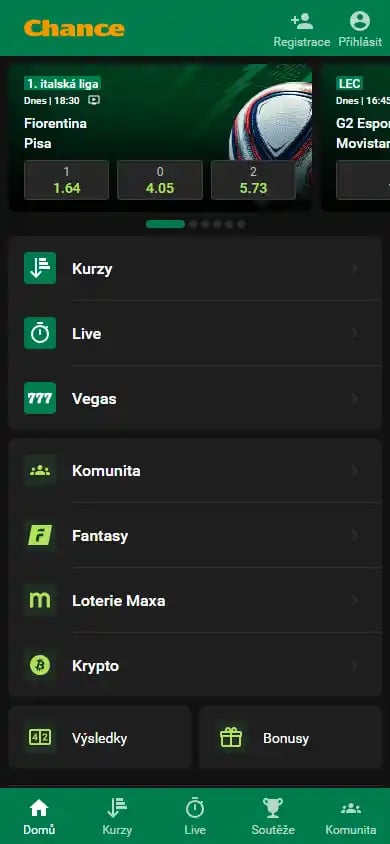The height and width of the screenshot is (844, 390).
Task: Open the Krypto section
Action: pyautogui.click(x=195, y=666)
